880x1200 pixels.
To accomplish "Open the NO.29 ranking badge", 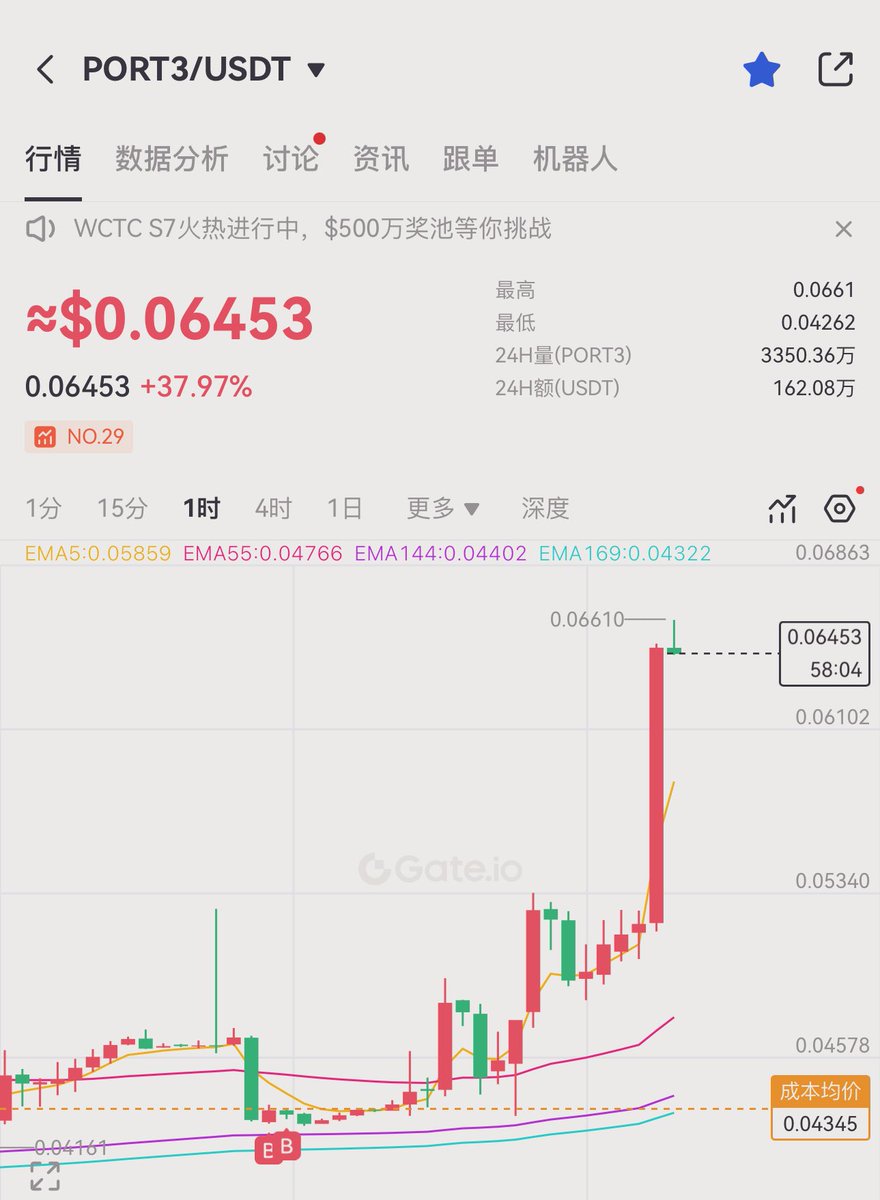I will click(79, 436).
